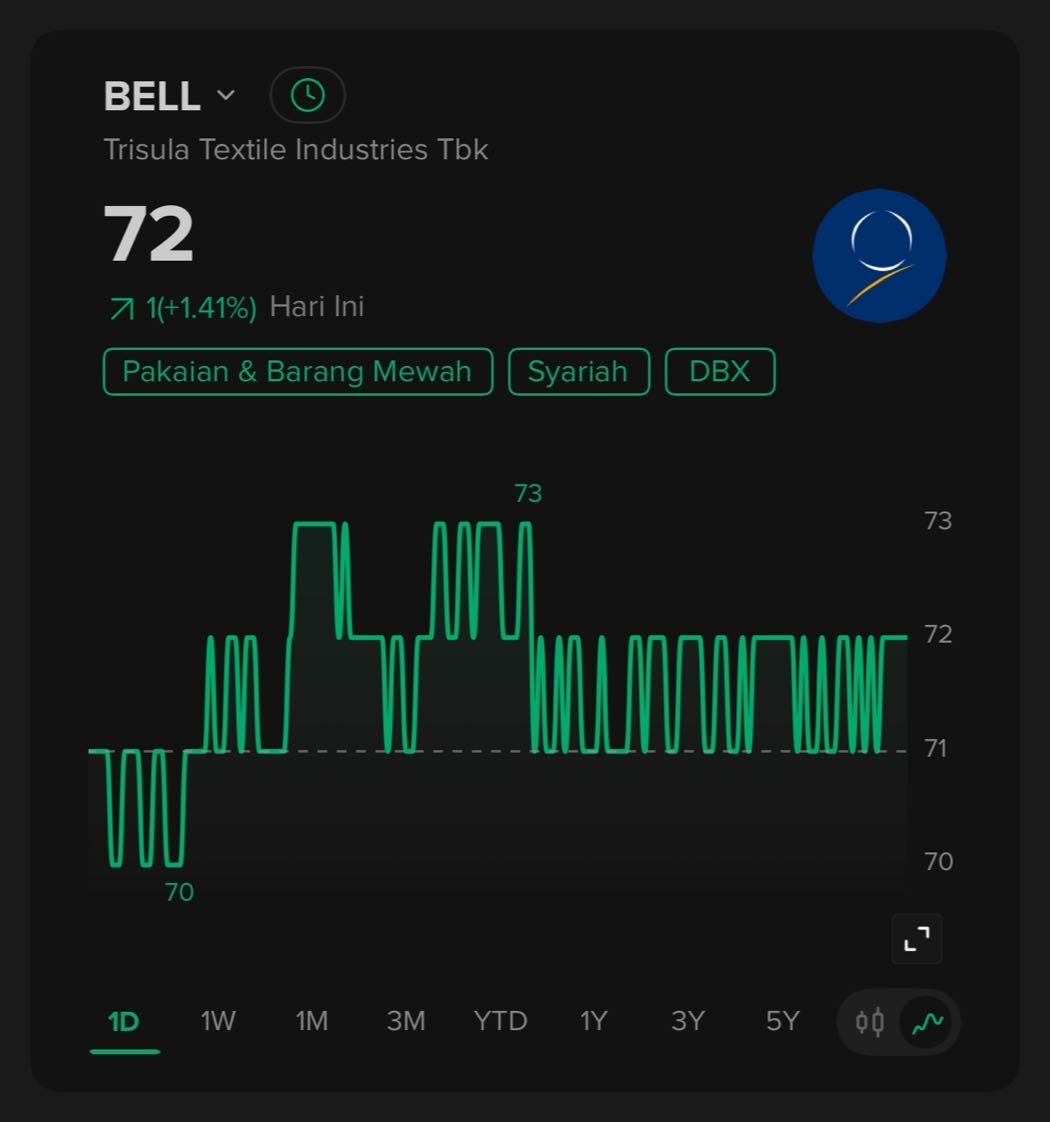Image resolution: width=1050 pixels, height=1122 pixels.
Task: View the 1Y chart range
Action: tap(594, 1021)
